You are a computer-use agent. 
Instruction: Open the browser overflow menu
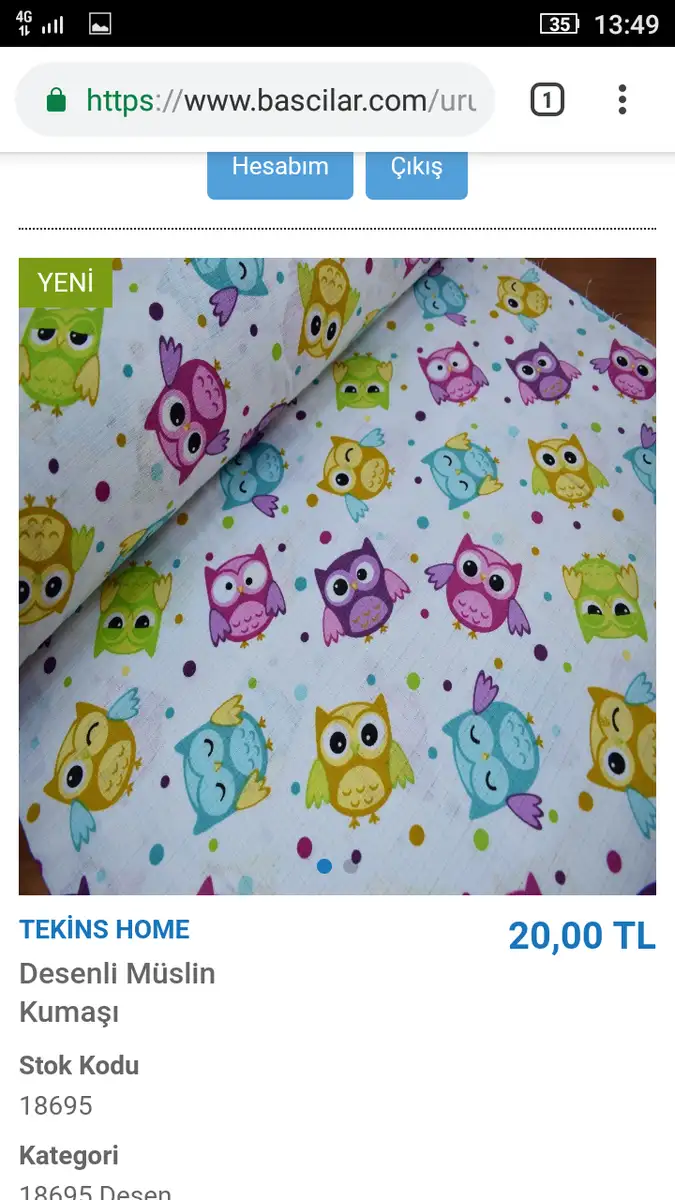622,100
